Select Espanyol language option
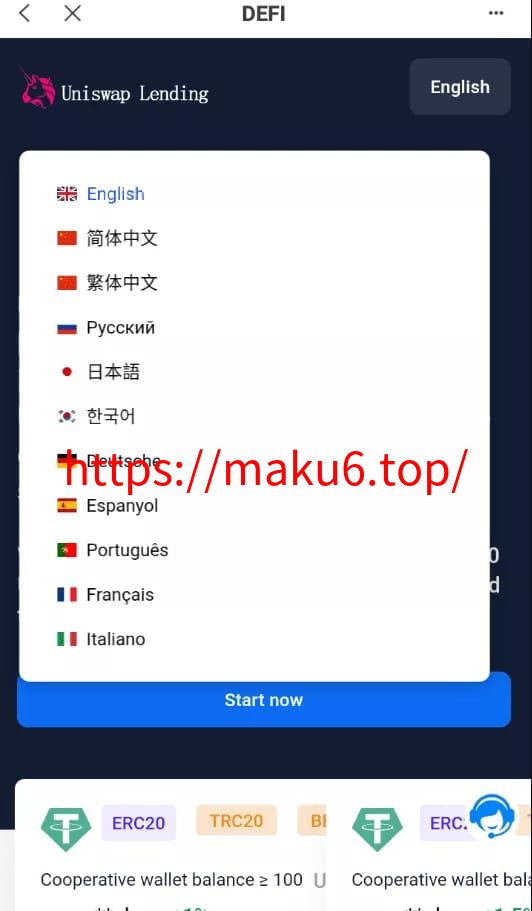532x911 pixels. (254, 505)
